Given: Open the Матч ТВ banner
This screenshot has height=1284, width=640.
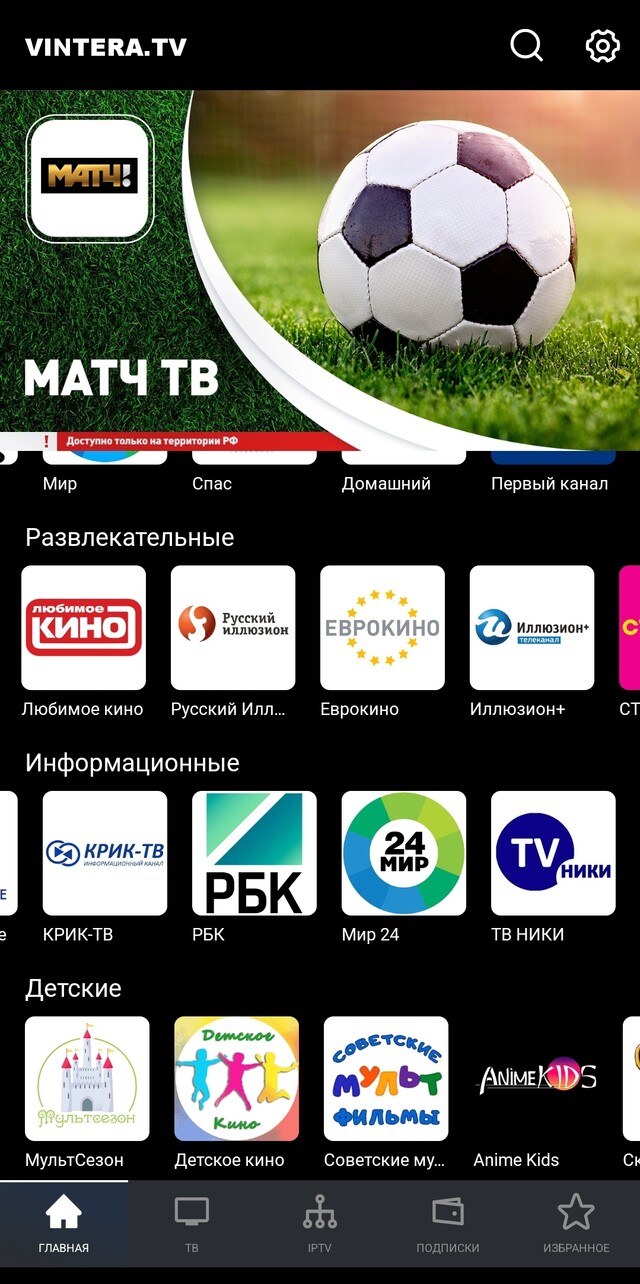Looking at the screenshot, I should [320, 270].
